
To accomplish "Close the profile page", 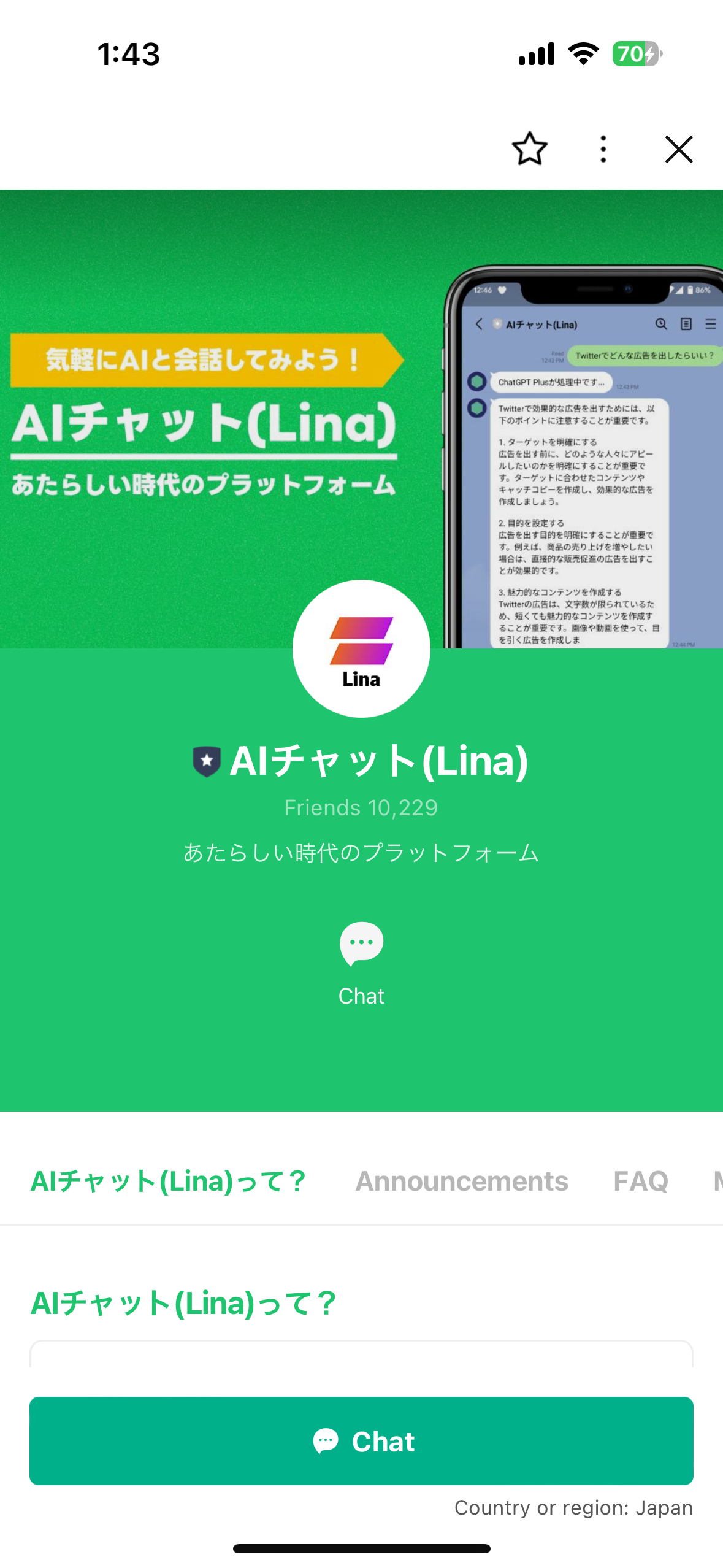I will pos(679,149).
